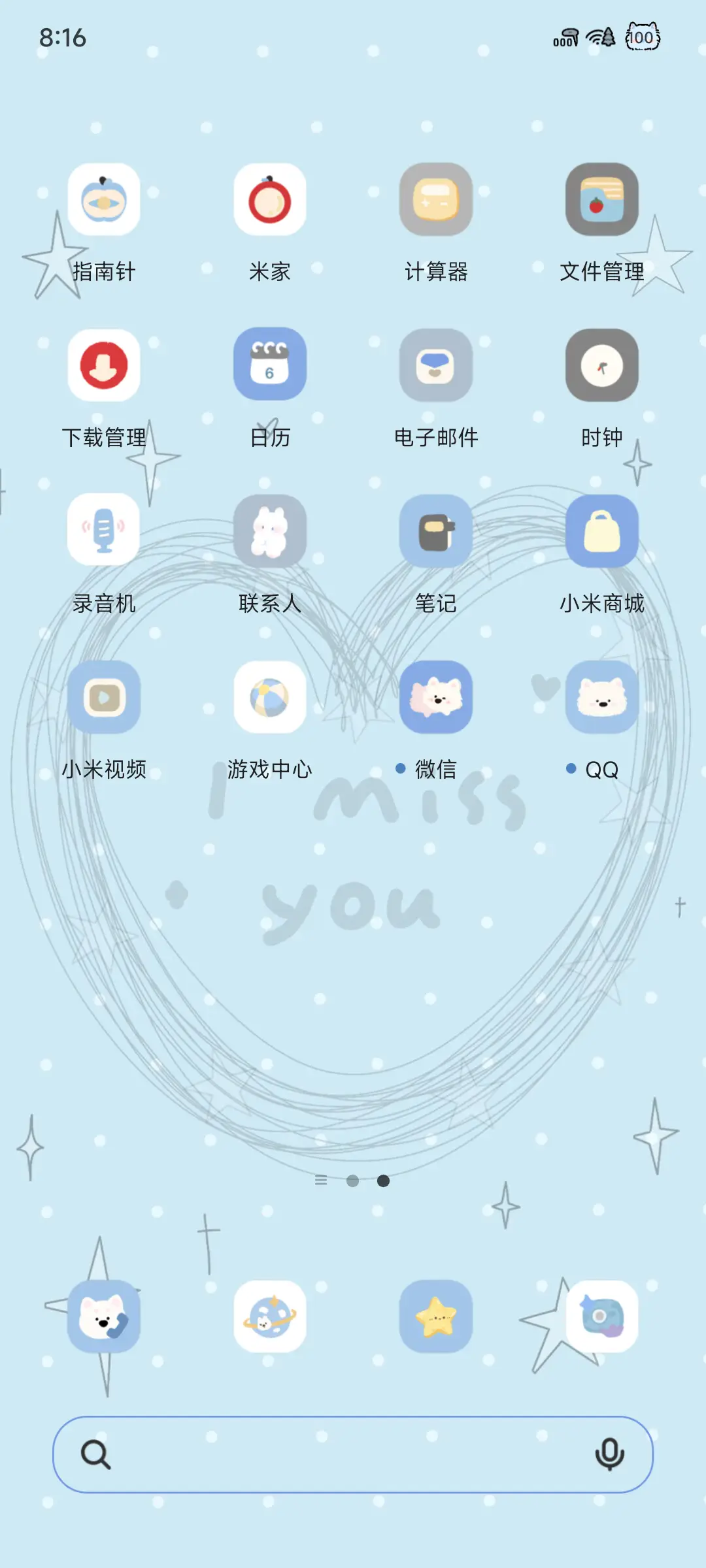Open the camera app from the dock

[601, 1318]
